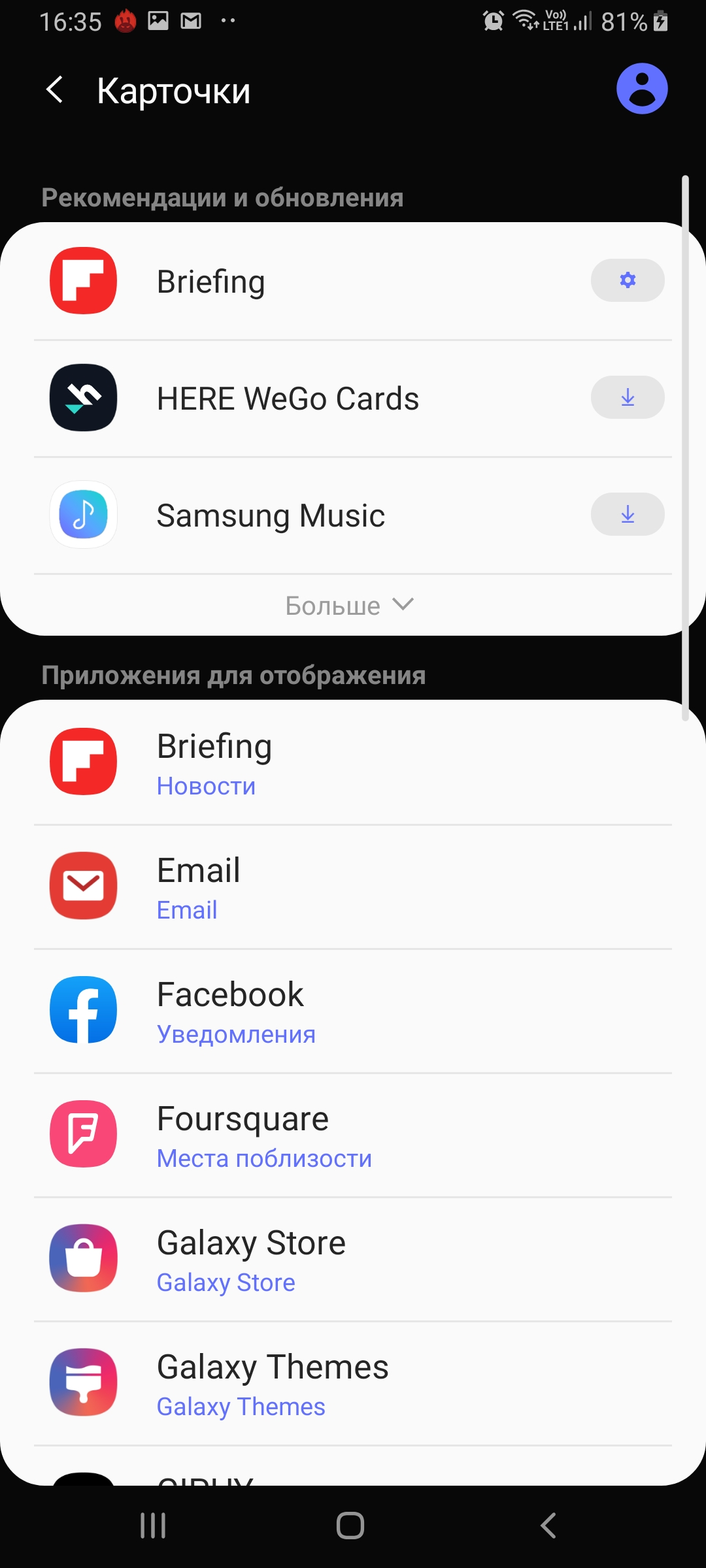706x1568 pixels.
Task: Open the Galaxy Store row
Action: (353, 1259)
